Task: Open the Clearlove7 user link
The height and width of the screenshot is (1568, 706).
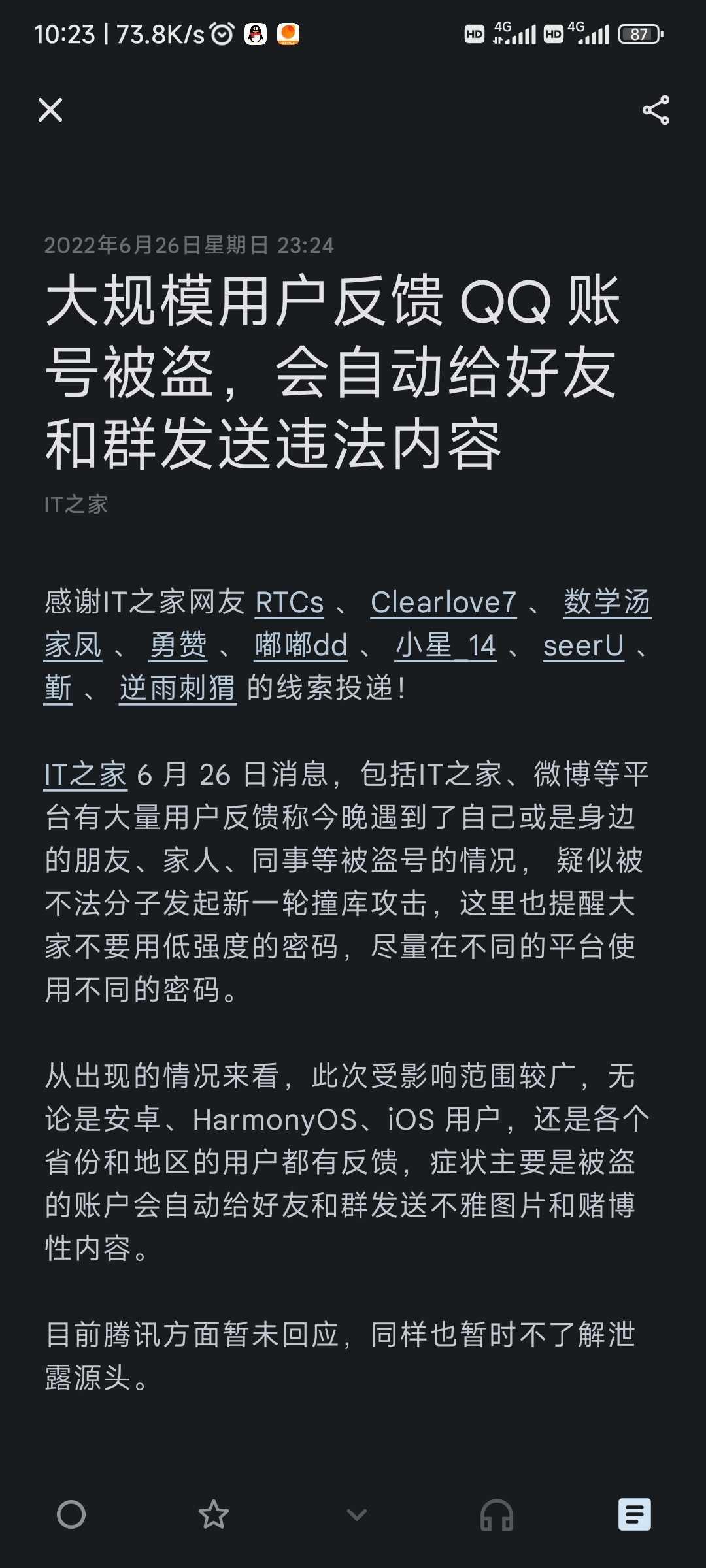Action: (443, 602)
